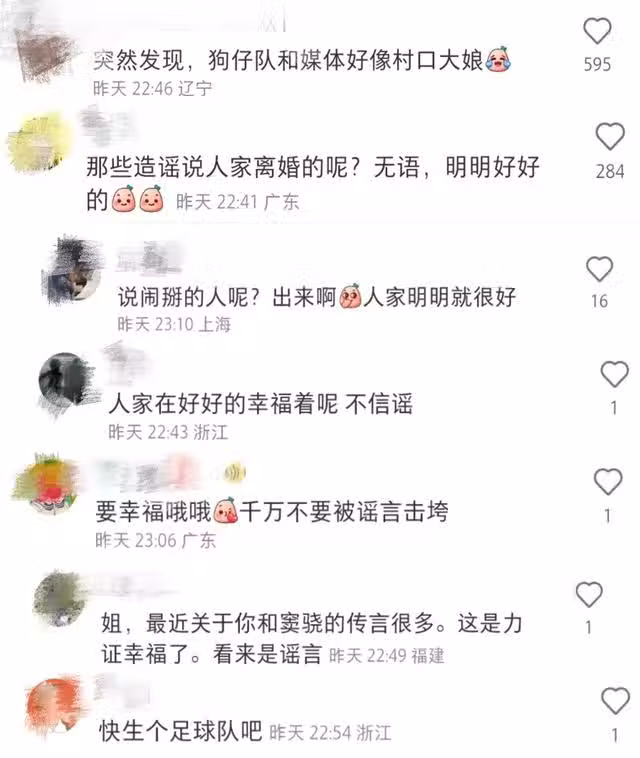This screenshot has height=758, width=640.
Task: Like the comment mentioning 窦骁的传言
Action: click(x=589, y=595)
